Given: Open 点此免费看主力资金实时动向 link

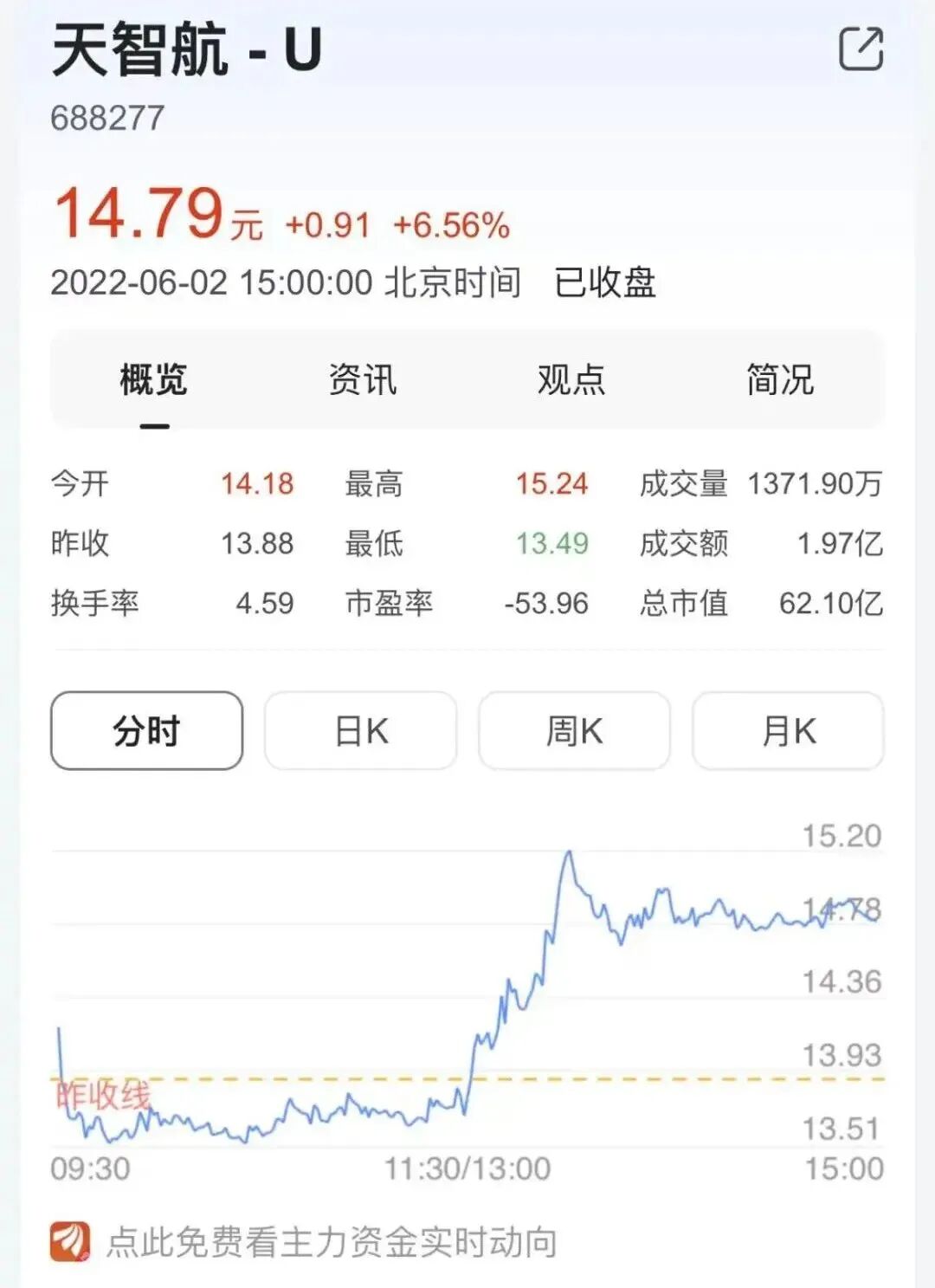Looking at the screenshot, I should coord(331,1242).
